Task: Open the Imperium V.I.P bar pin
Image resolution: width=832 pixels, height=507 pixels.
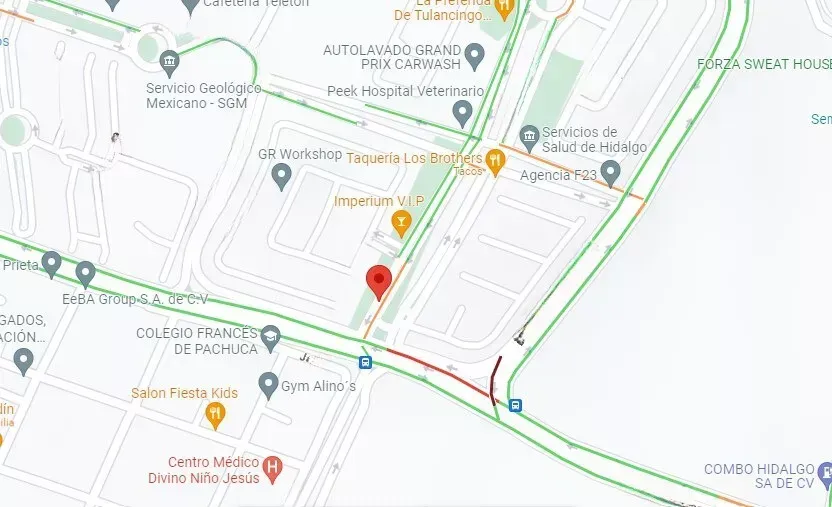Action: tap(401, 223)
